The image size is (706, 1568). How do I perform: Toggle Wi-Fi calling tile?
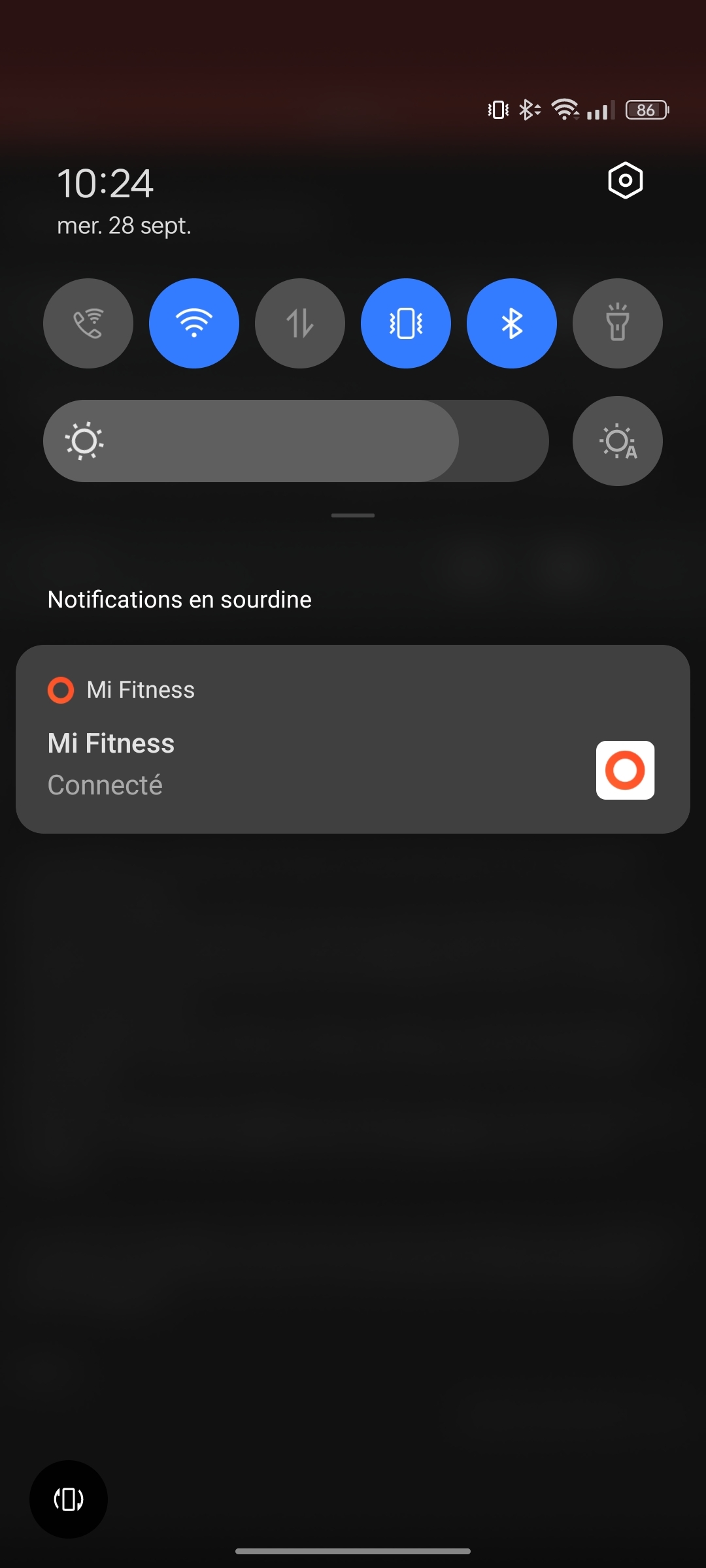point(88,323)
